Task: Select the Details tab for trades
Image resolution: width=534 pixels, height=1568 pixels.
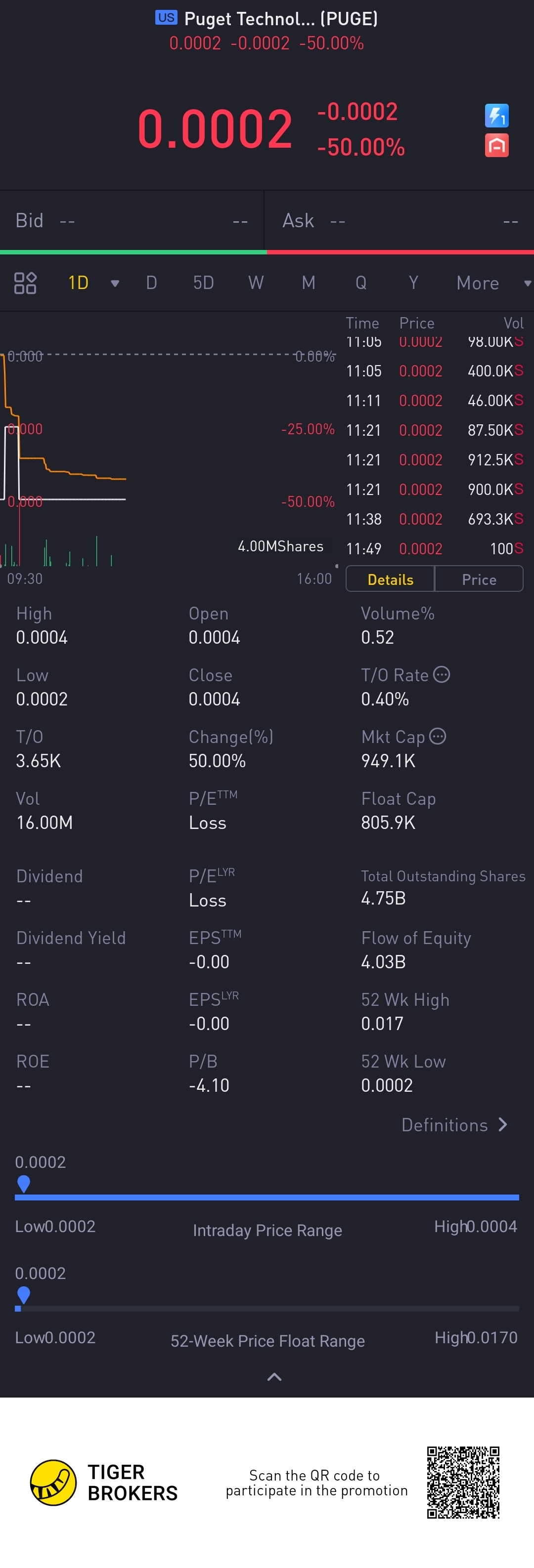Action: click(x=390, y=579)
